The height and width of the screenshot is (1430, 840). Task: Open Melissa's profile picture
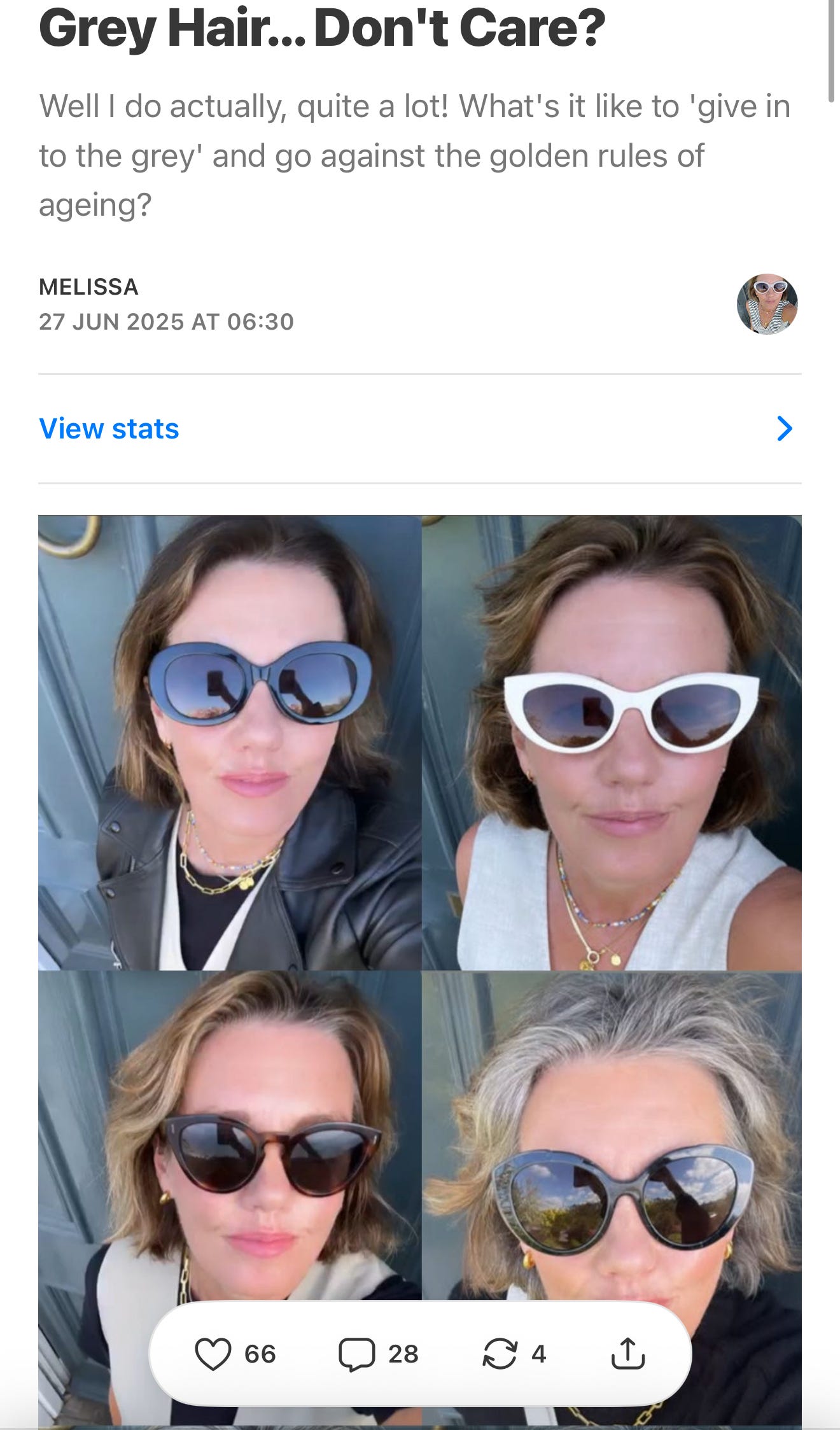tap(767, 304)
